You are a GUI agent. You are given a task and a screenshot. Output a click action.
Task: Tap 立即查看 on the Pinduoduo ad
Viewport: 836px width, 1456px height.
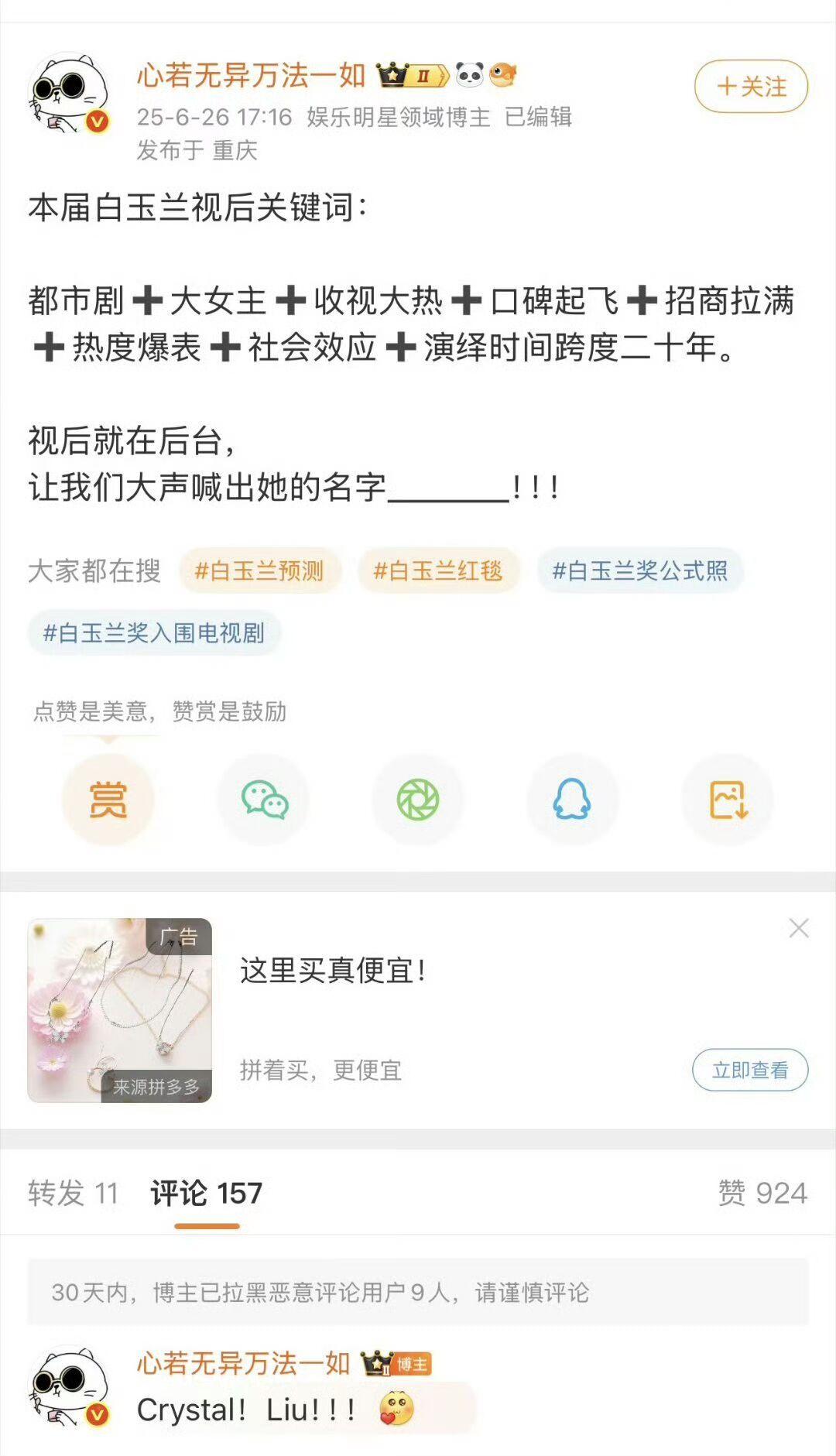pyautogui.click(x=749, y=1070)
